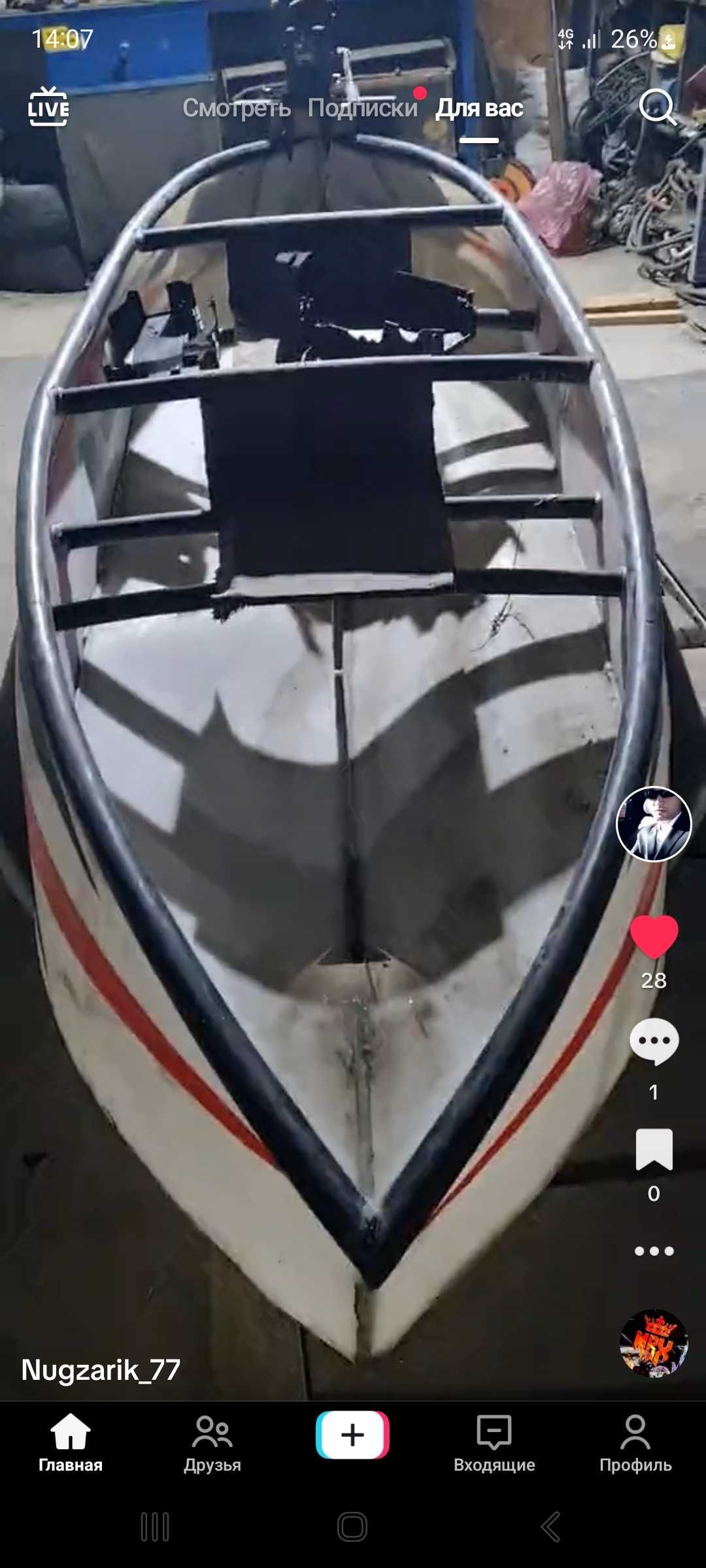The width and height of the screenshot is (706, 1568).
Task: Switch to the Смотреть tab
Action: tap(237, 108)
